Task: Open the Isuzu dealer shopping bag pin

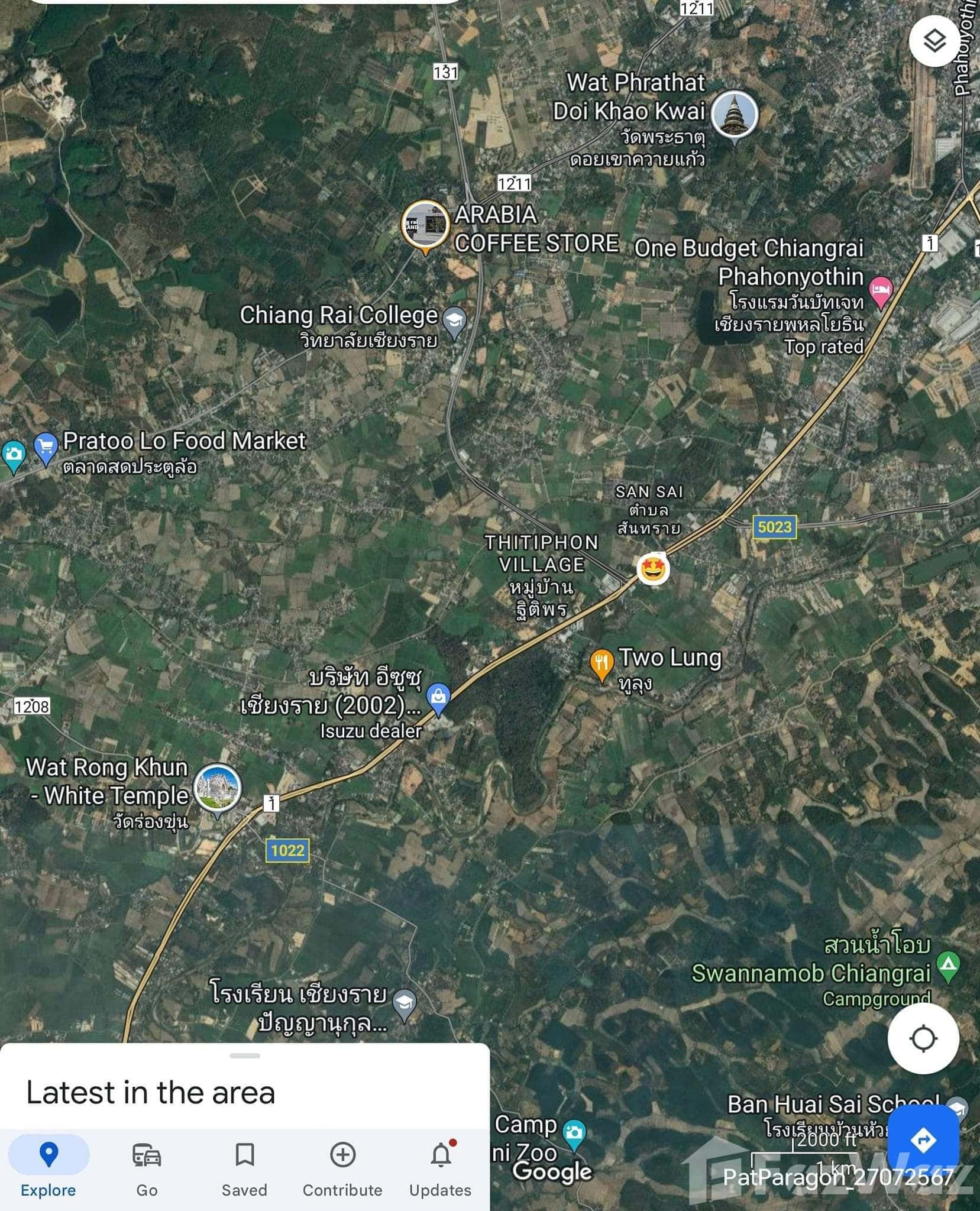Action: (x=439, y=697)
